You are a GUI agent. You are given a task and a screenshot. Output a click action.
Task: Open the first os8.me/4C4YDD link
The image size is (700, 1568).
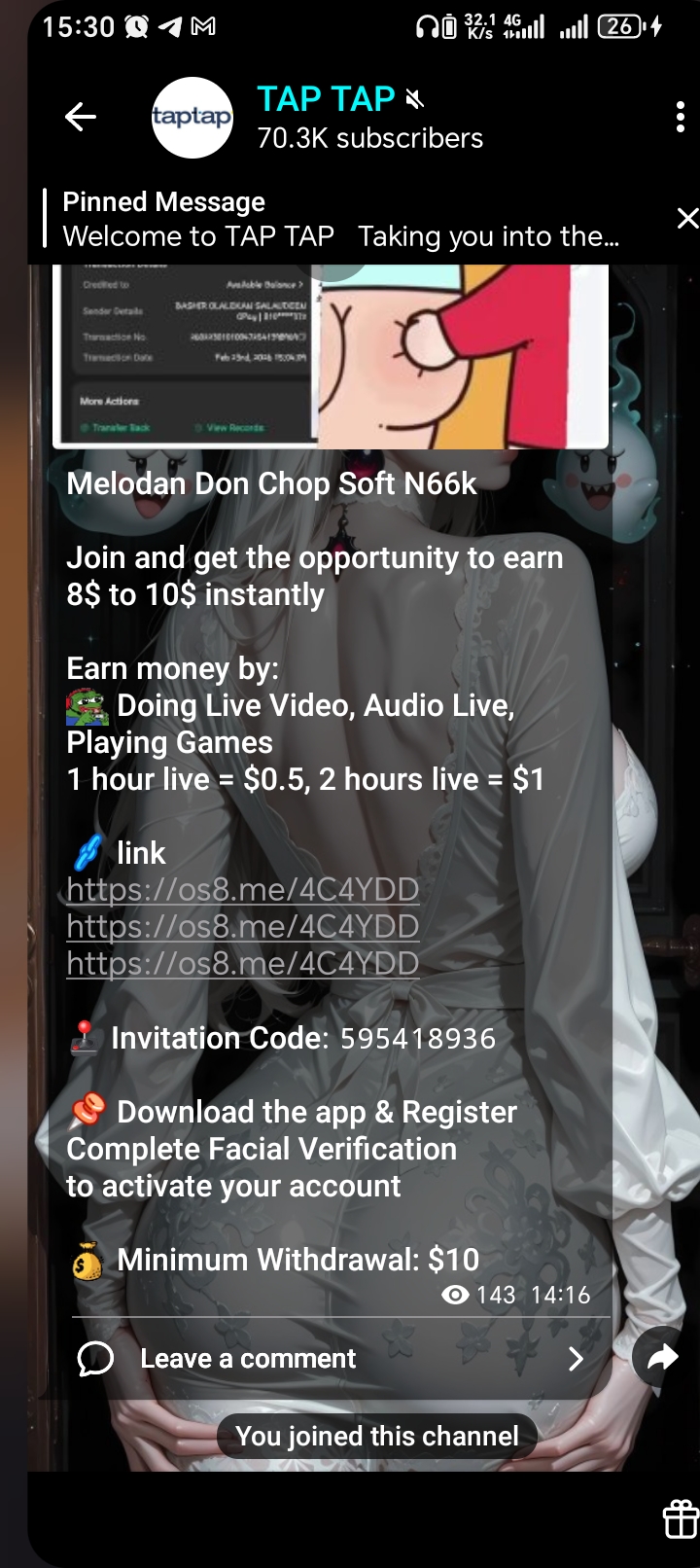(242, 889)
